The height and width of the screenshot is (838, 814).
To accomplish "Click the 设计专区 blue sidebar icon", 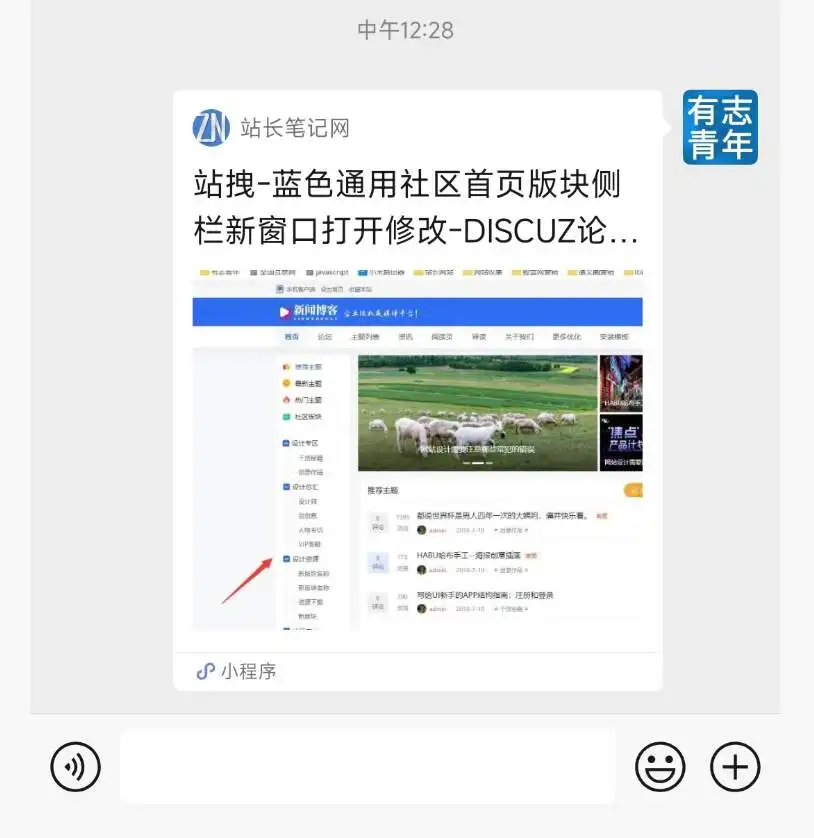I will click(285, 442).
